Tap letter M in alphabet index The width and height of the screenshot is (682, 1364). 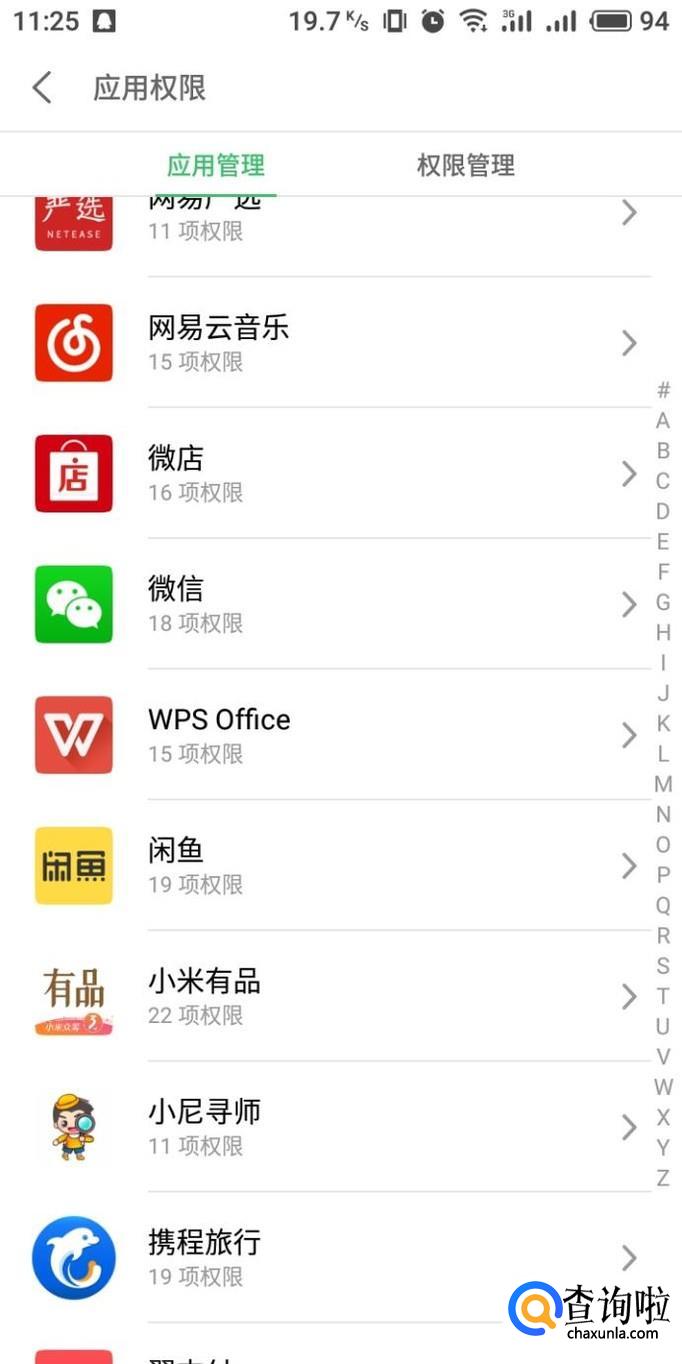[x=663, y=784]
